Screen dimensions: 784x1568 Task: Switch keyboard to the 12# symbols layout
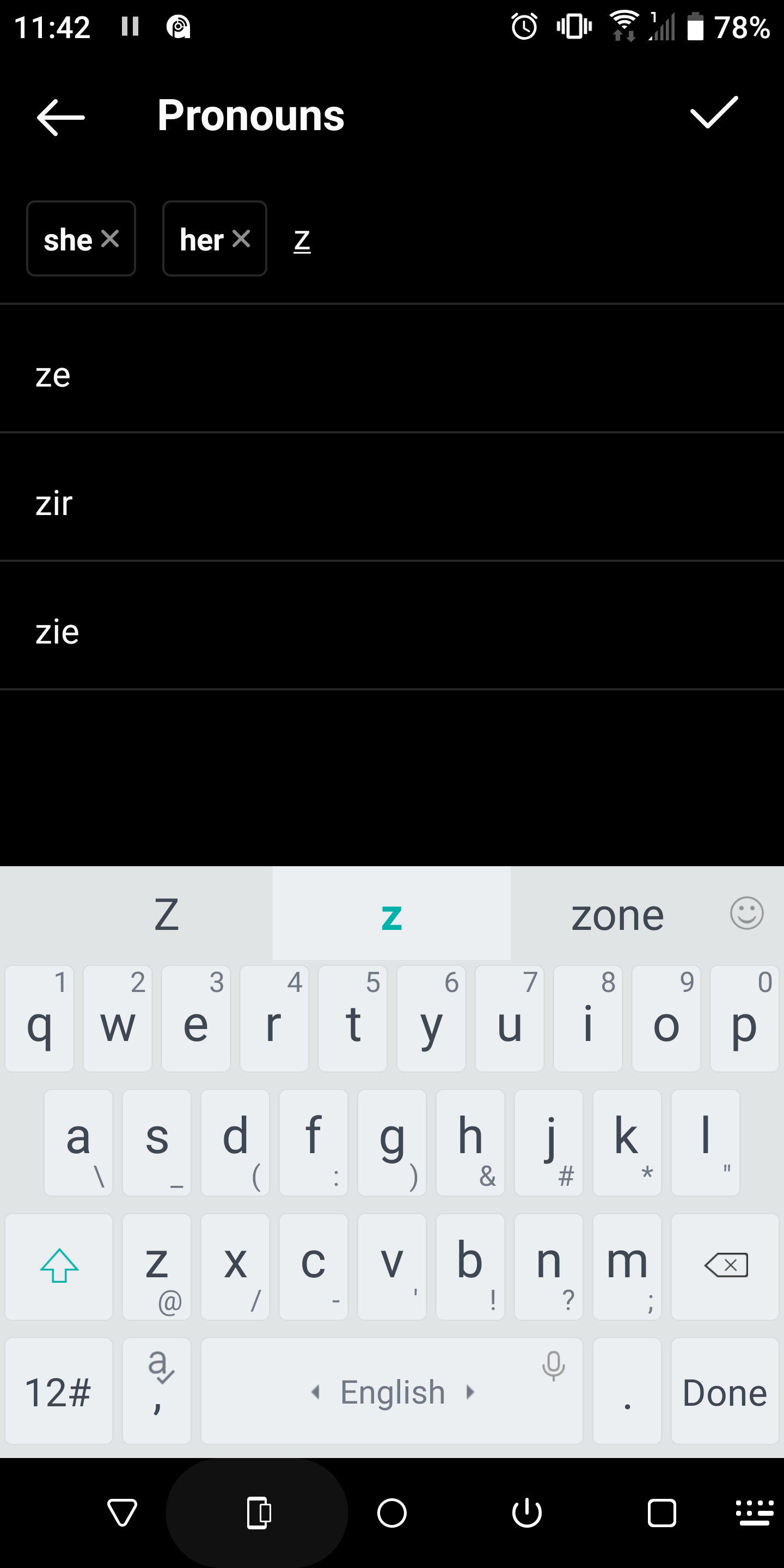click(58, 1392)
